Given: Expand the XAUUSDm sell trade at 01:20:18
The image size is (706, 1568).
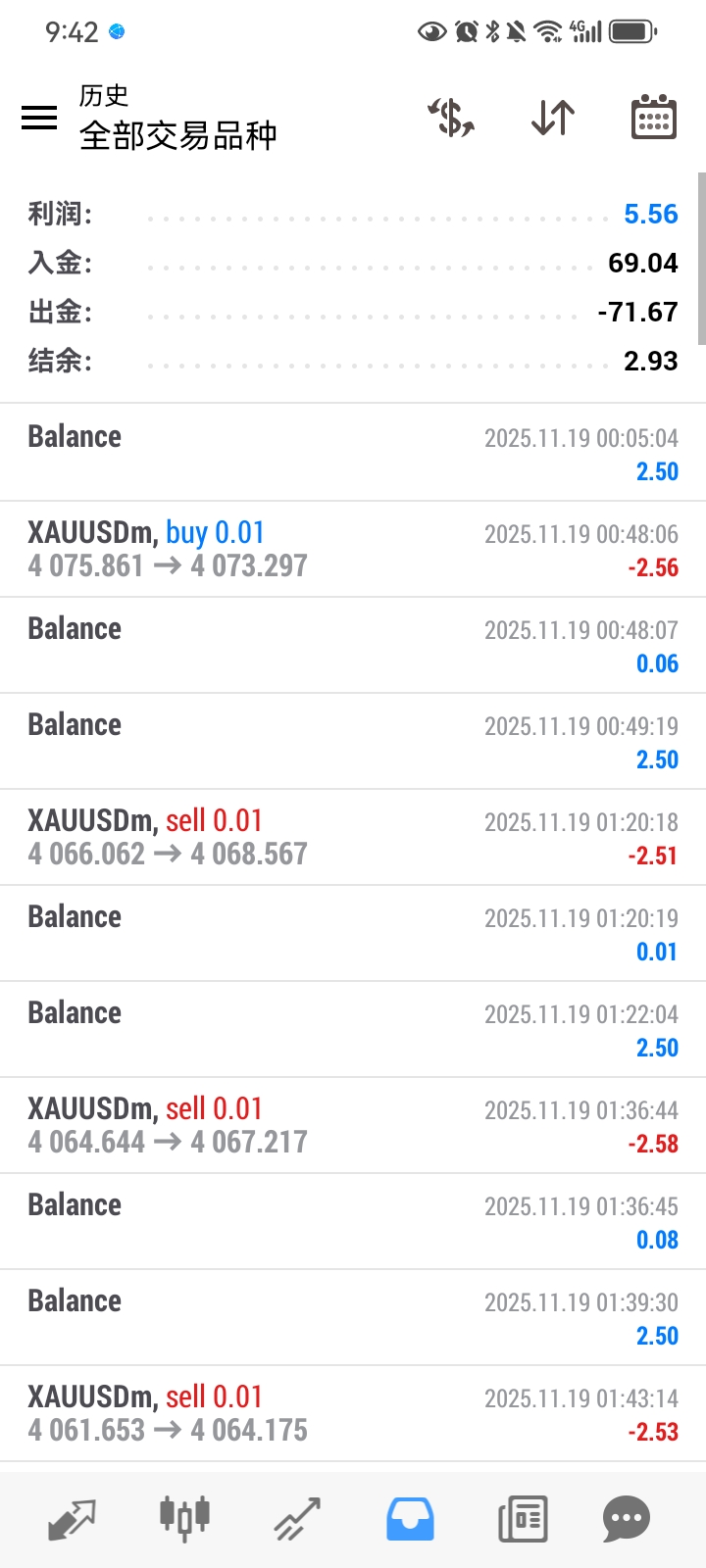Looking at the screenshot, I should 353,837.
